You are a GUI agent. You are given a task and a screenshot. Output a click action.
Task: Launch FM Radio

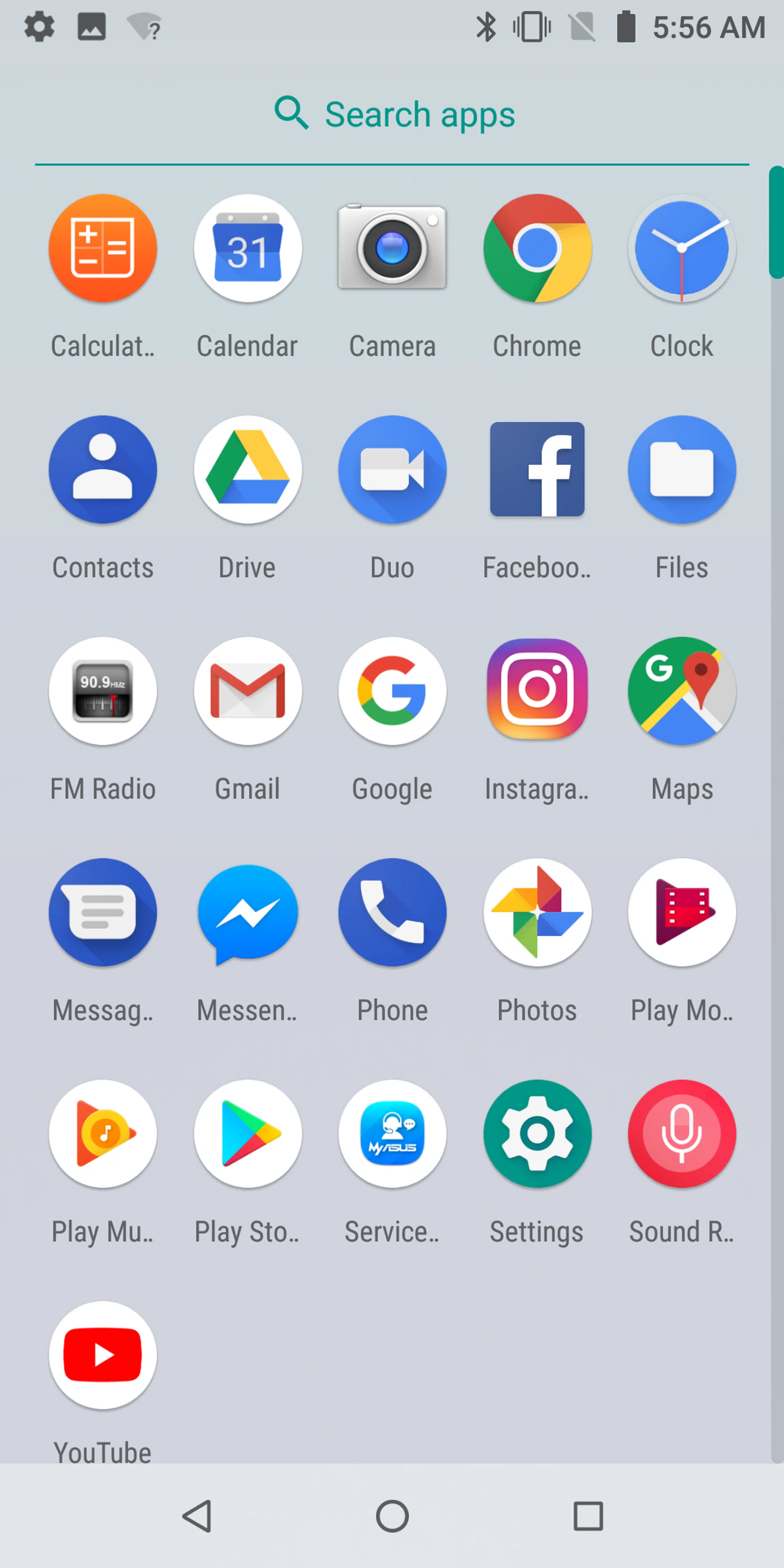click(x=103, y=691)
